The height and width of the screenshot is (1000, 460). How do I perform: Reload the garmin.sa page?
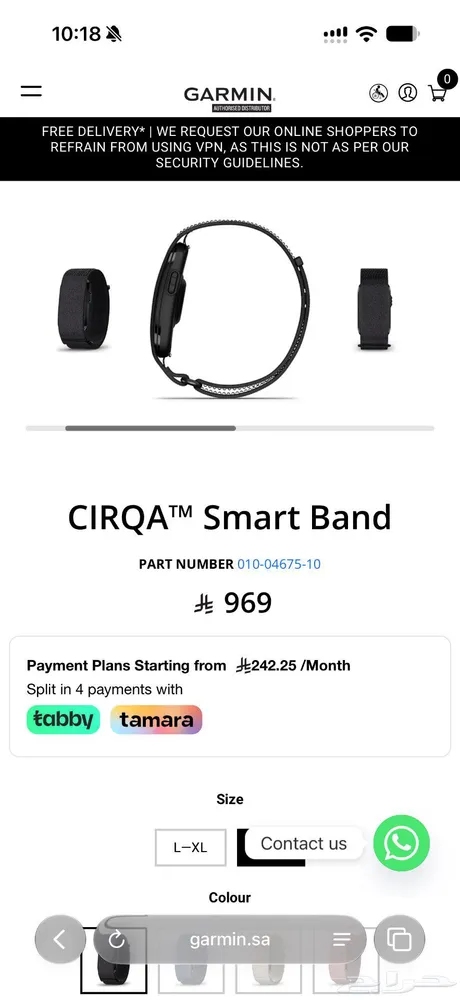(x=116, y=939)
